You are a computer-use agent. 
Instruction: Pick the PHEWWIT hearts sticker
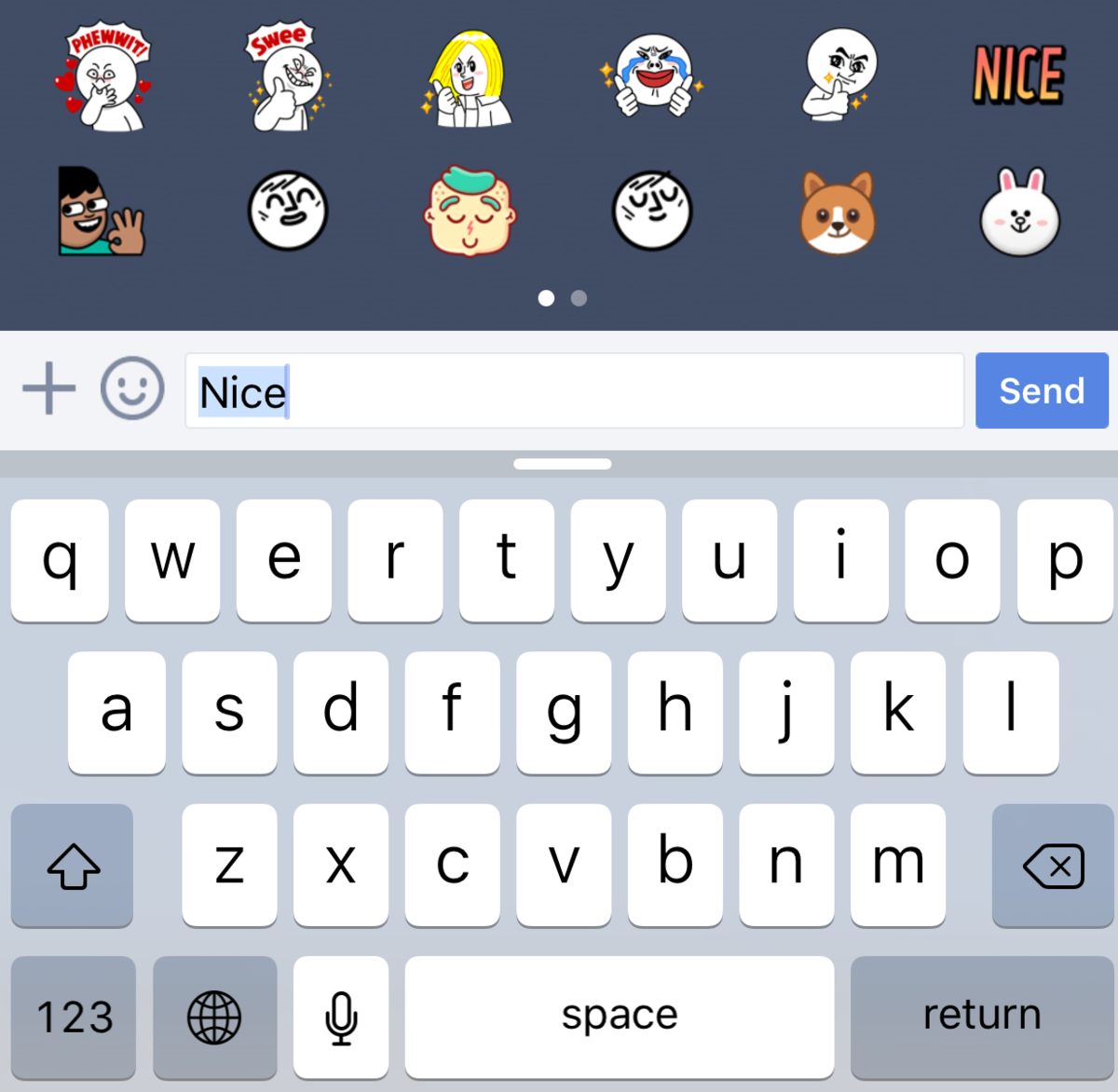coord(104,78)
